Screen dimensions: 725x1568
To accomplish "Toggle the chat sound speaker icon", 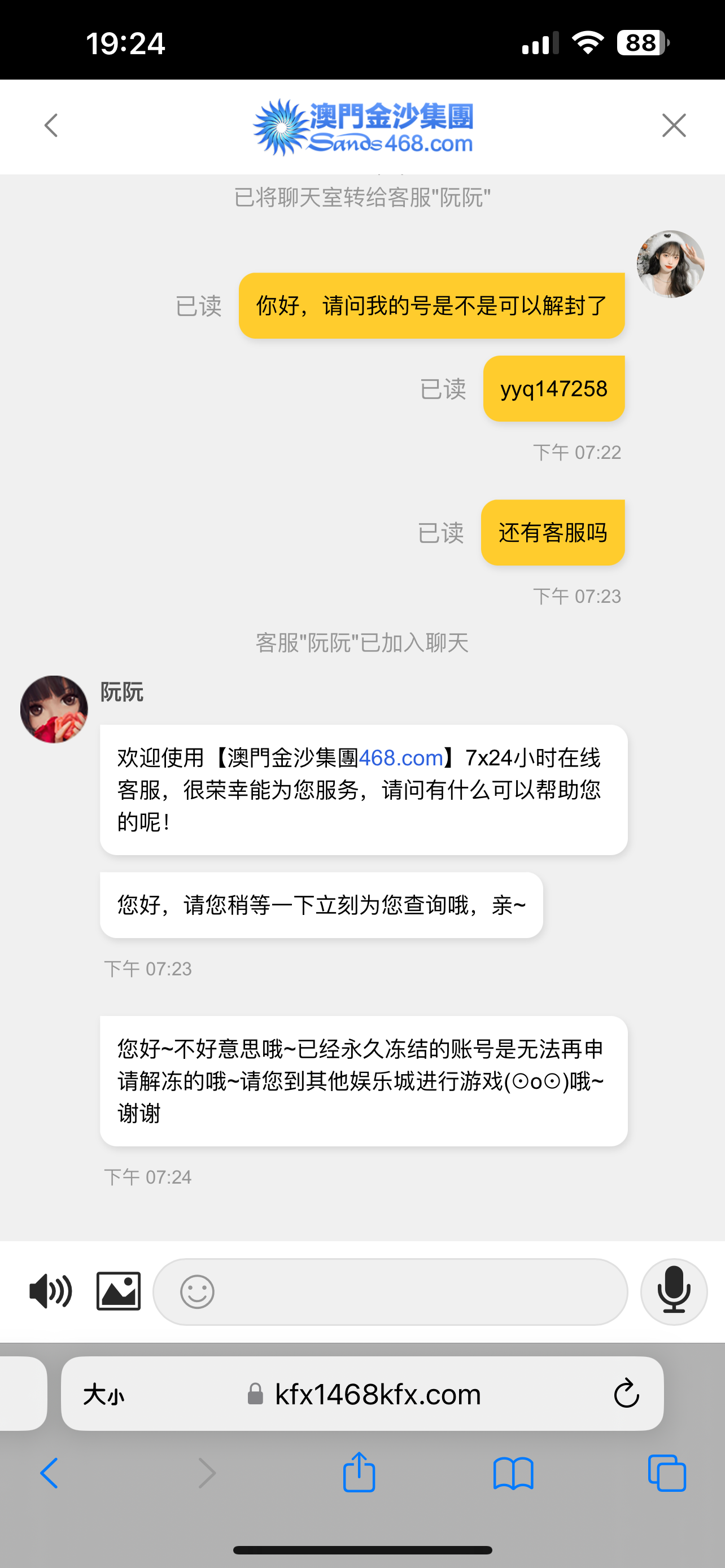I will pyautogui.click(x=50, y=1291).
